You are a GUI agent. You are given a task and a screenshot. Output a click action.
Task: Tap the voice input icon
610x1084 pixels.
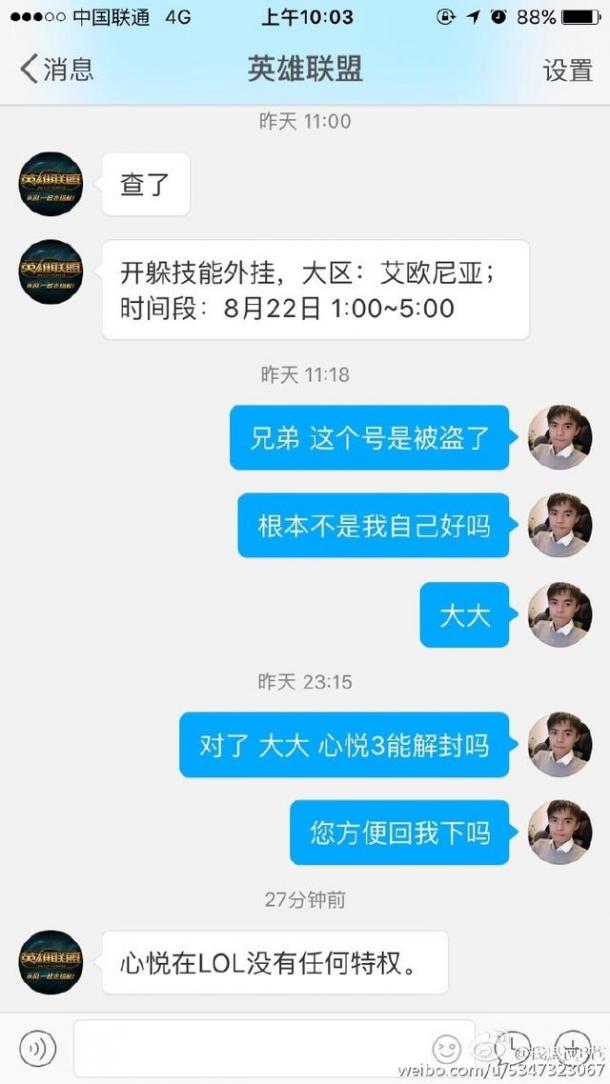(38, 1048)
